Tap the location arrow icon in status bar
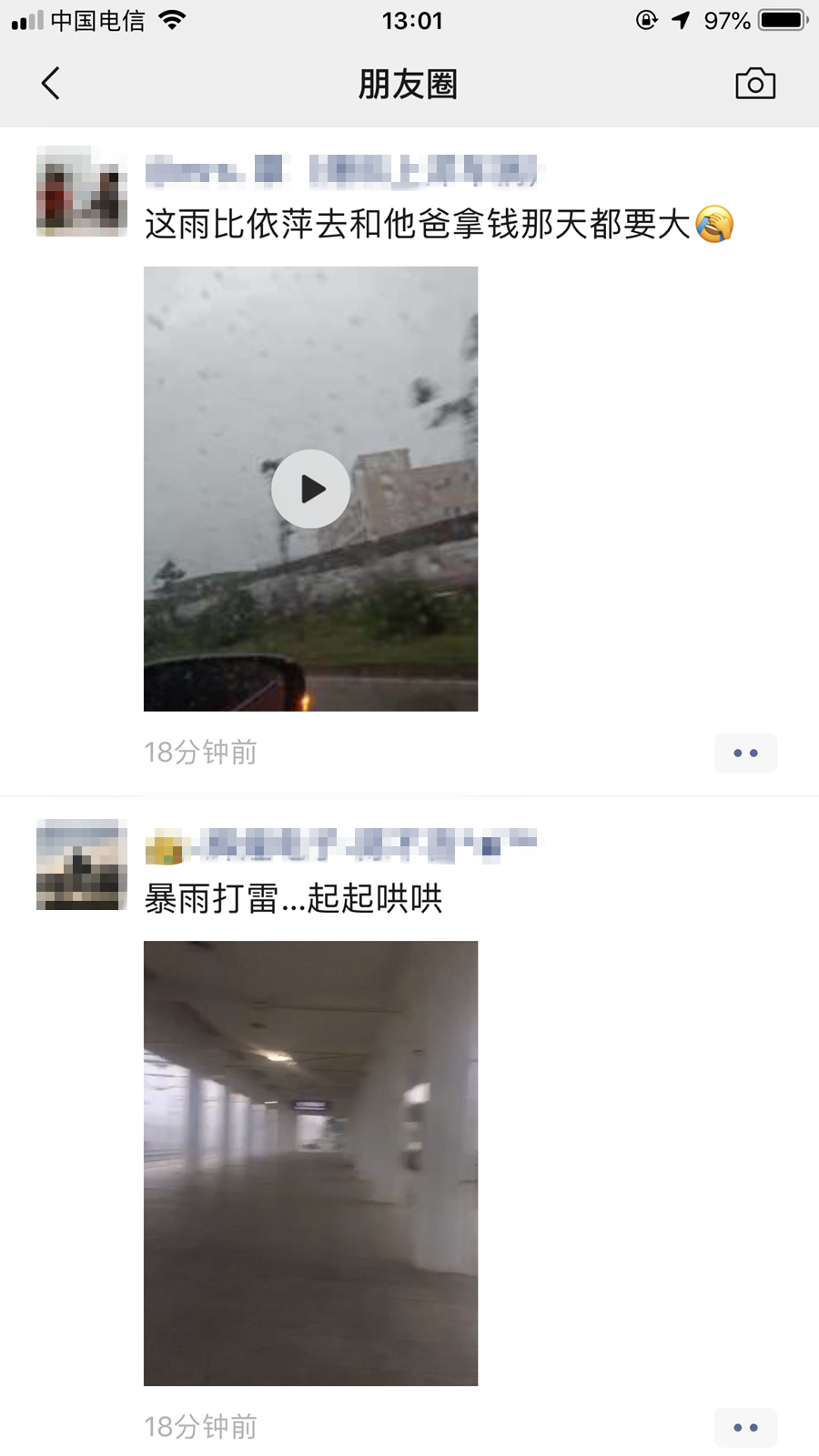Viewport: 819px width, 1456px height. pos(682,19)
